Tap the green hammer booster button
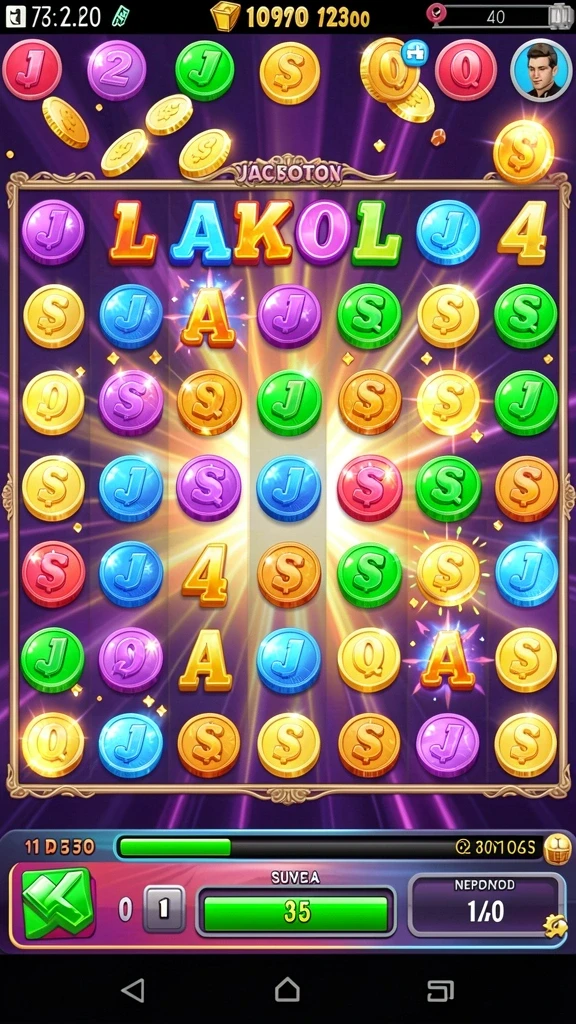 pyautogui.click(x=57, y=904)
